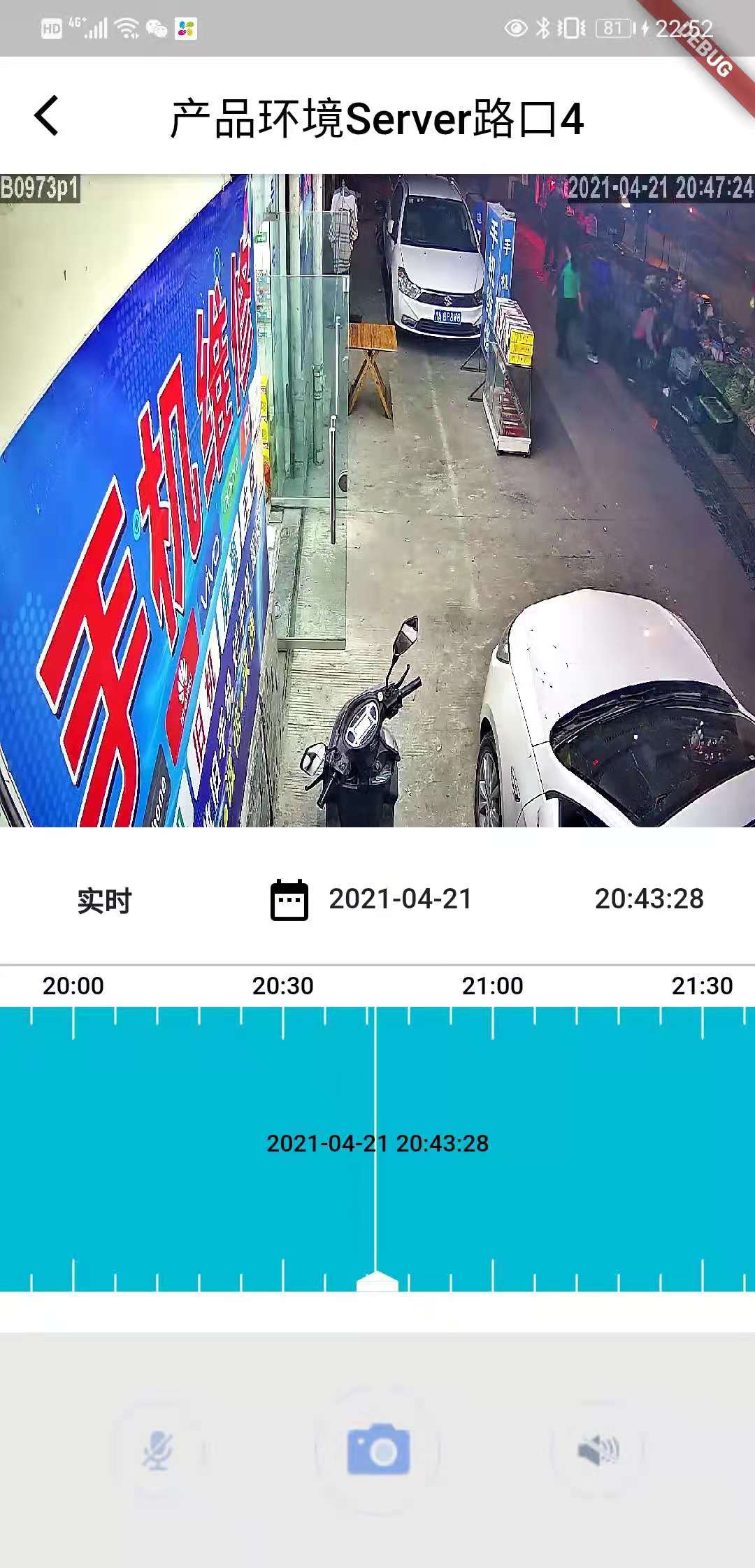
Task: Take a snapshot with the camera button
Action: pos(378,1449)
